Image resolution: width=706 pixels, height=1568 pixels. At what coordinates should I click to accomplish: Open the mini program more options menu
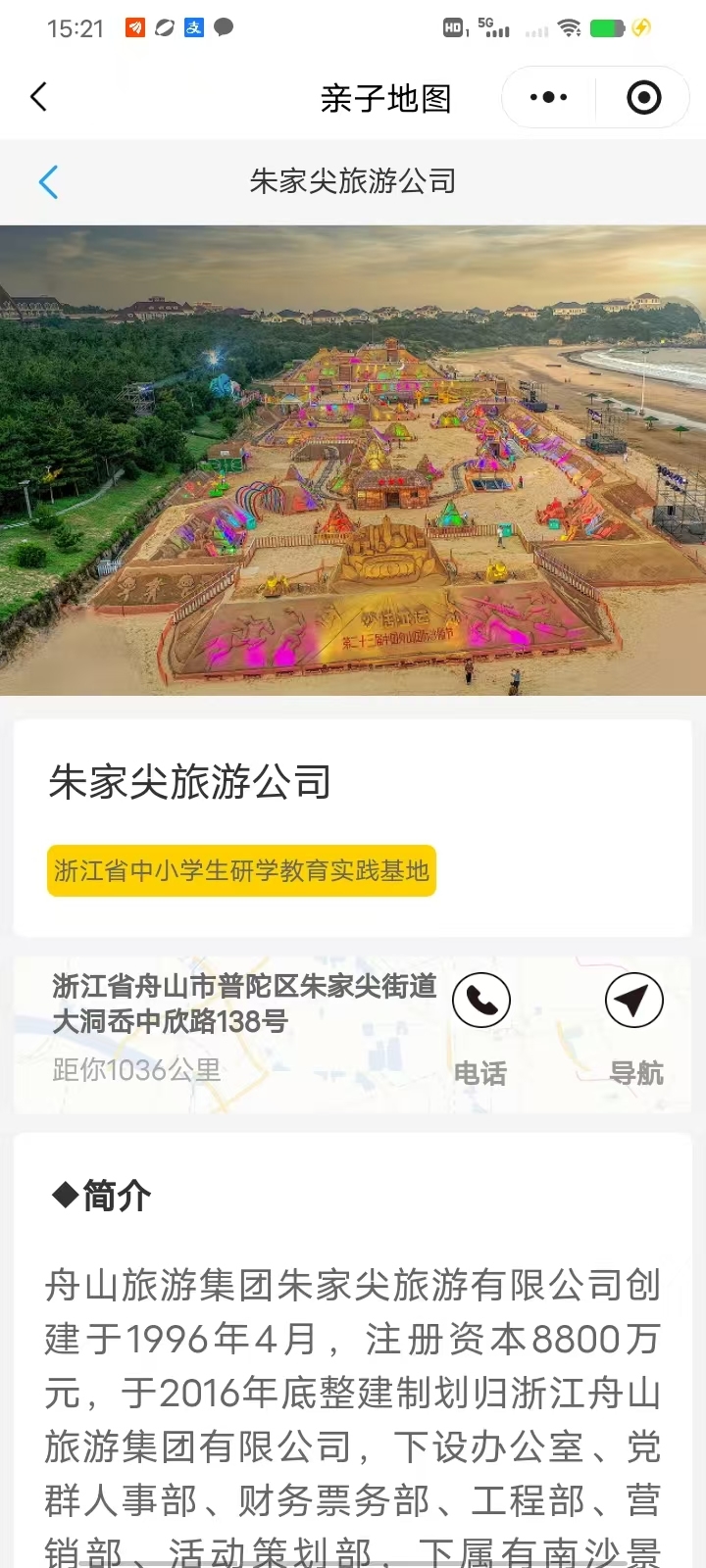pyautogui.click(x=548, y=97)
